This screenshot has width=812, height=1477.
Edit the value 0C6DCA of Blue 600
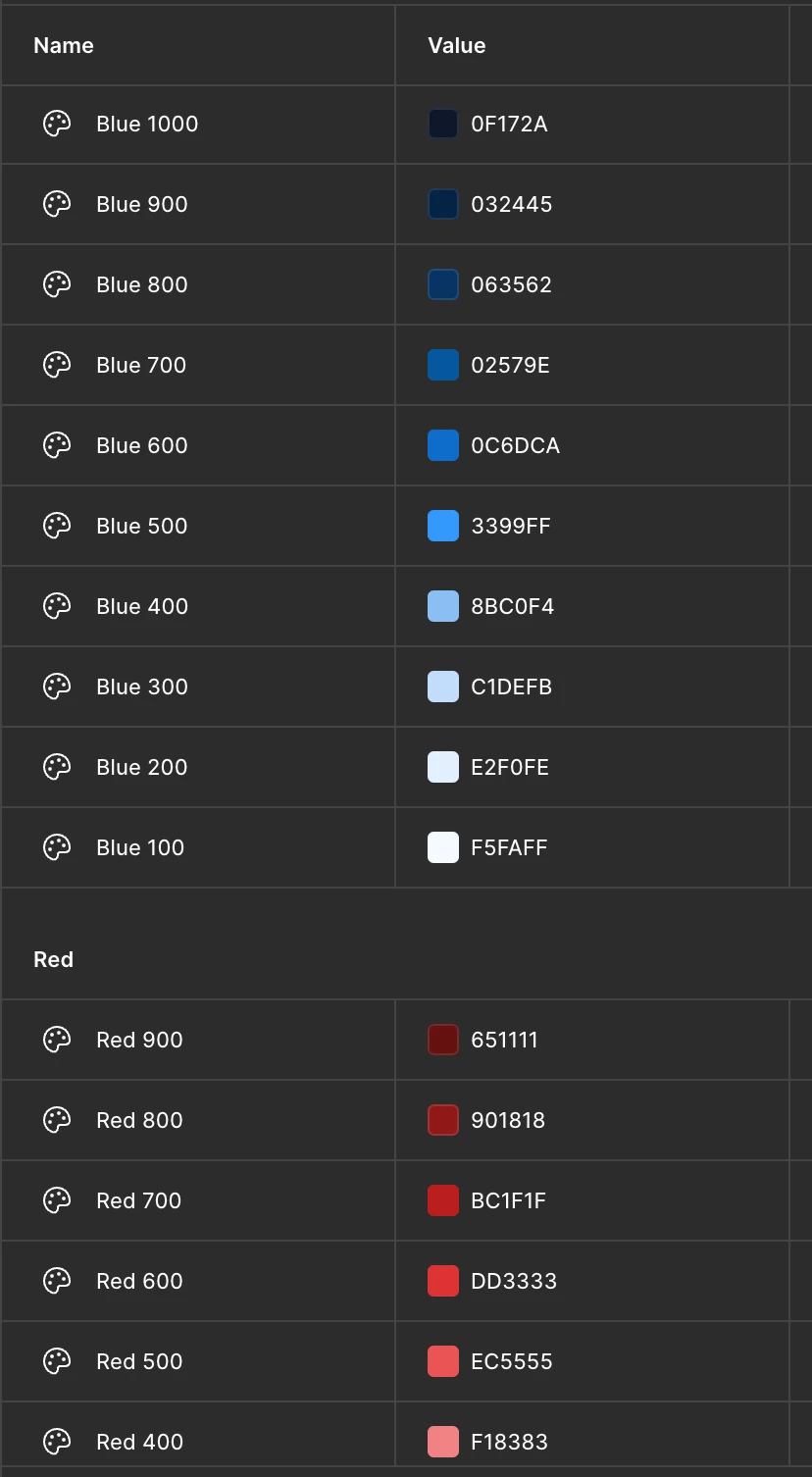[x=515, y=445]
